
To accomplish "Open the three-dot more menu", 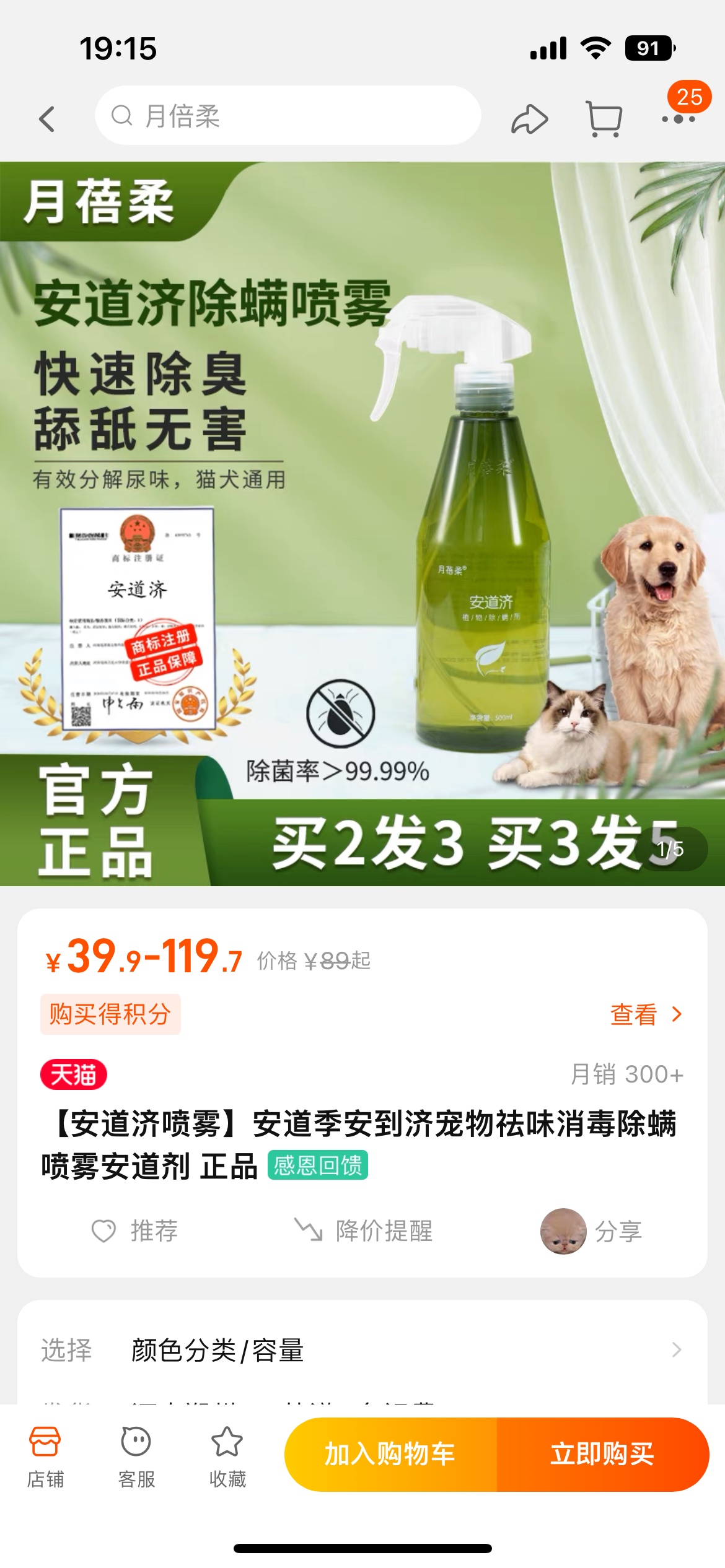I will pyautogui.click(x=678, y=119).
